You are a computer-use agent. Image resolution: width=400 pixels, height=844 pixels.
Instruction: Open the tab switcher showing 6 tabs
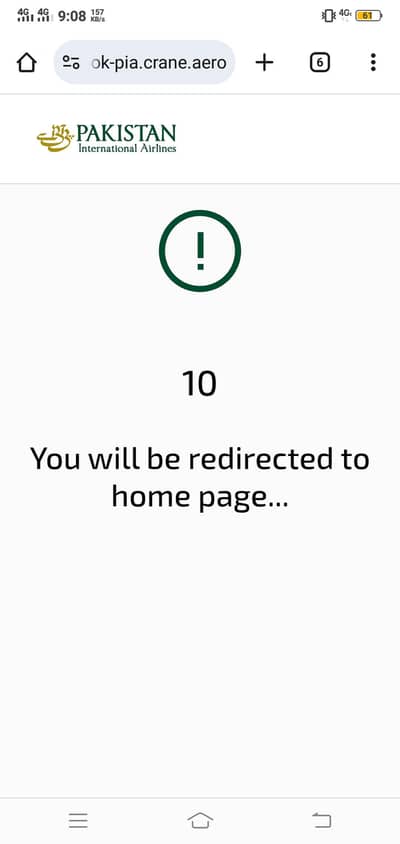pos(320,63)
